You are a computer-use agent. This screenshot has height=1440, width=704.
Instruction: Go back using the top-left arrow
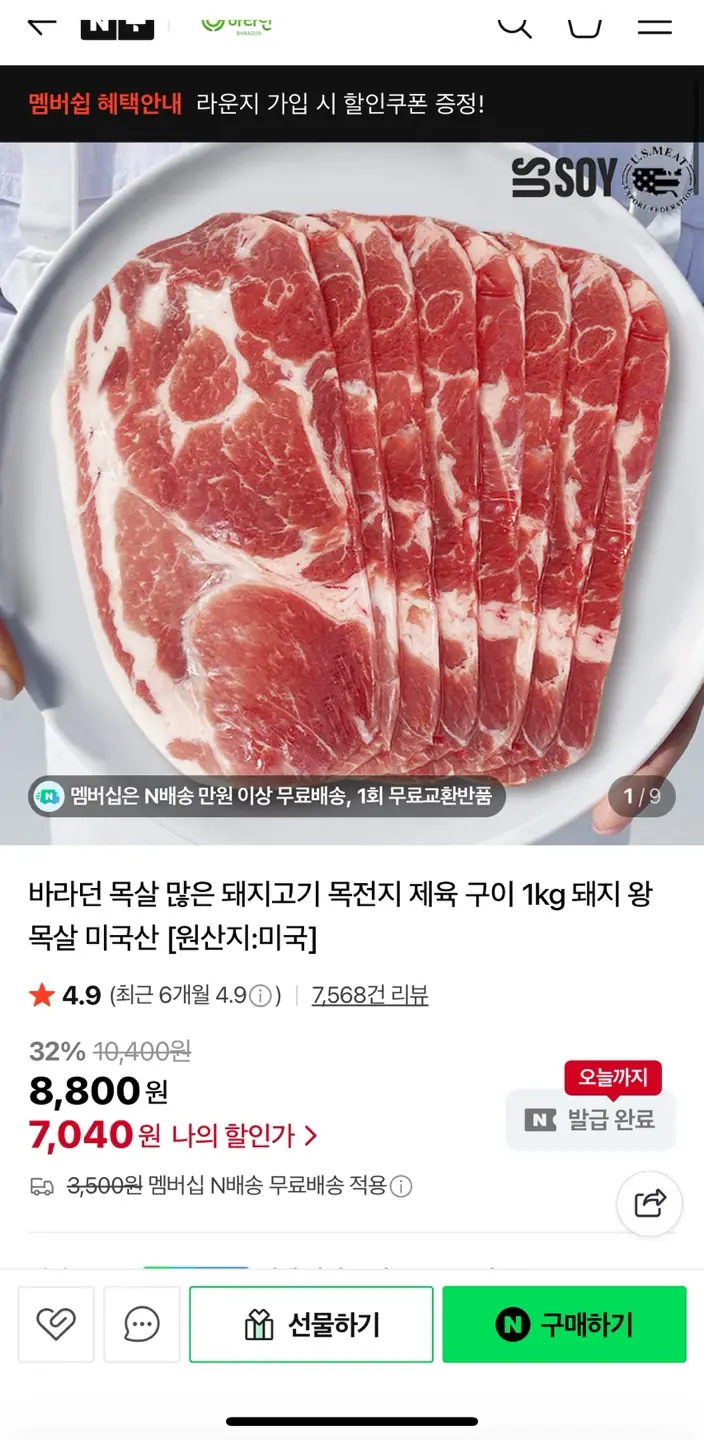coord(42,24)
